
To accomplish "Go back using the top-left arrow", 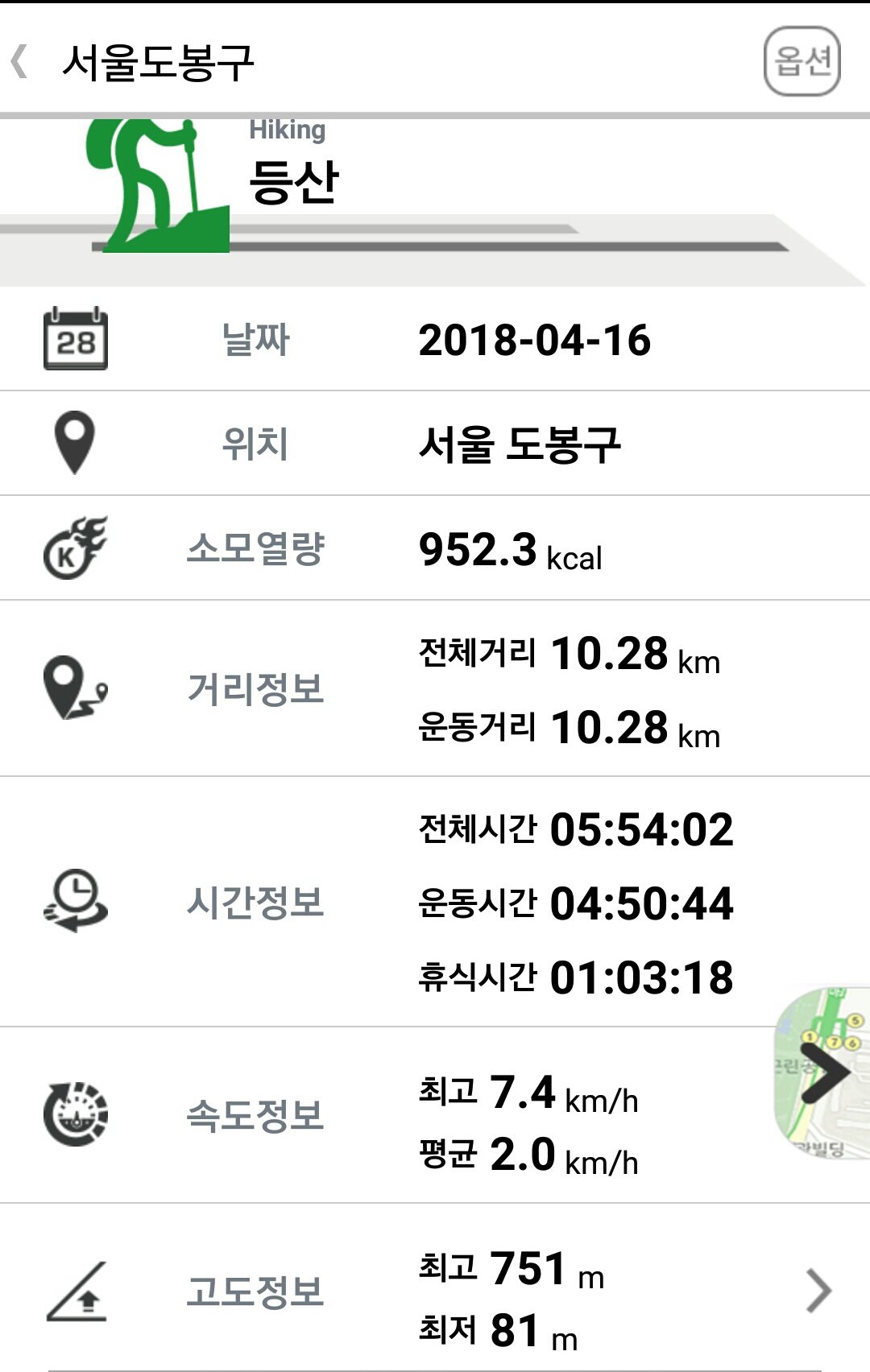I will (x=20, y=62).
